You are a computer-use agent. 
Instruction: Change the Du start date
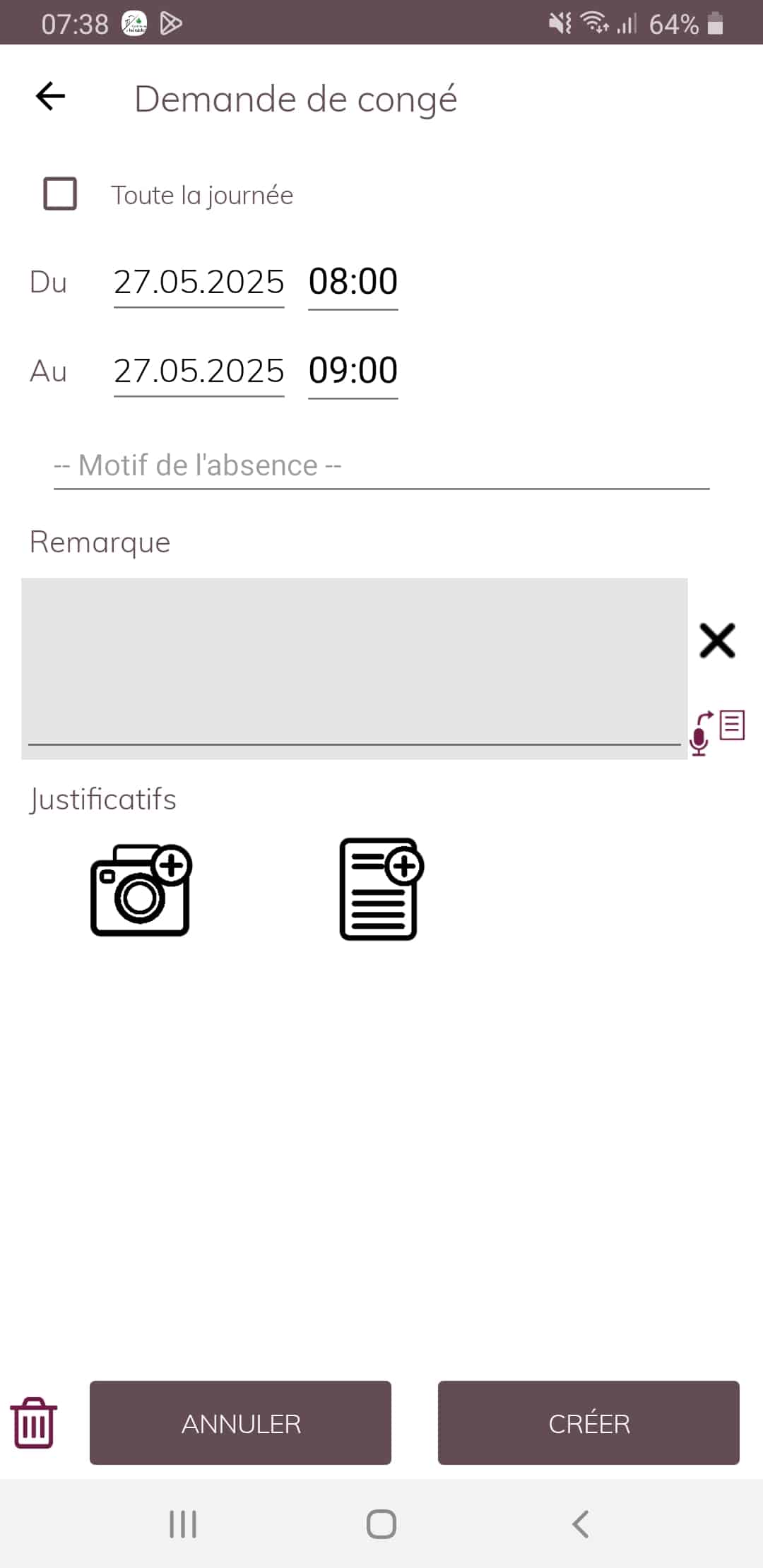[199, 283]
